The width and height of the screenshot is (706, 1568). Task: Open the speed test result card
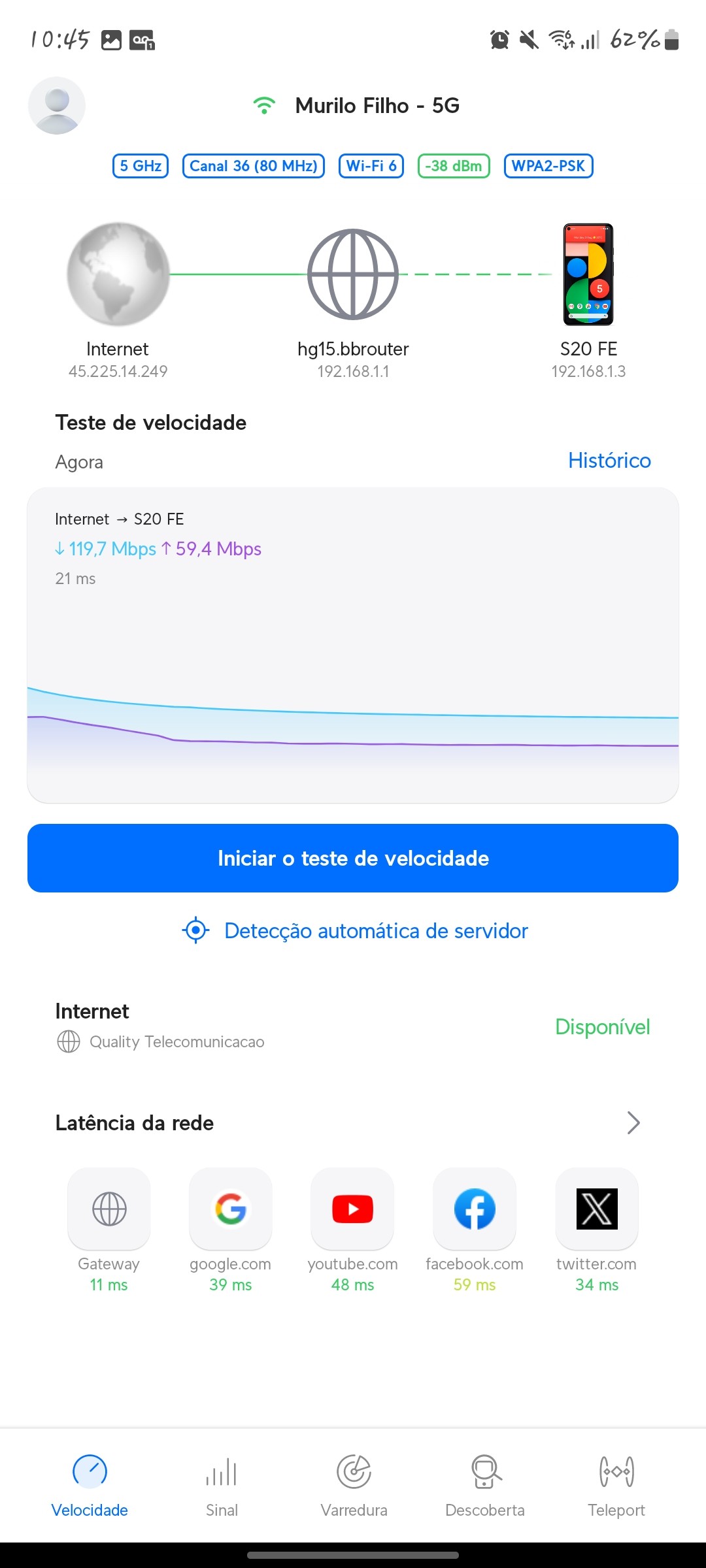click(x=353, y=645)
